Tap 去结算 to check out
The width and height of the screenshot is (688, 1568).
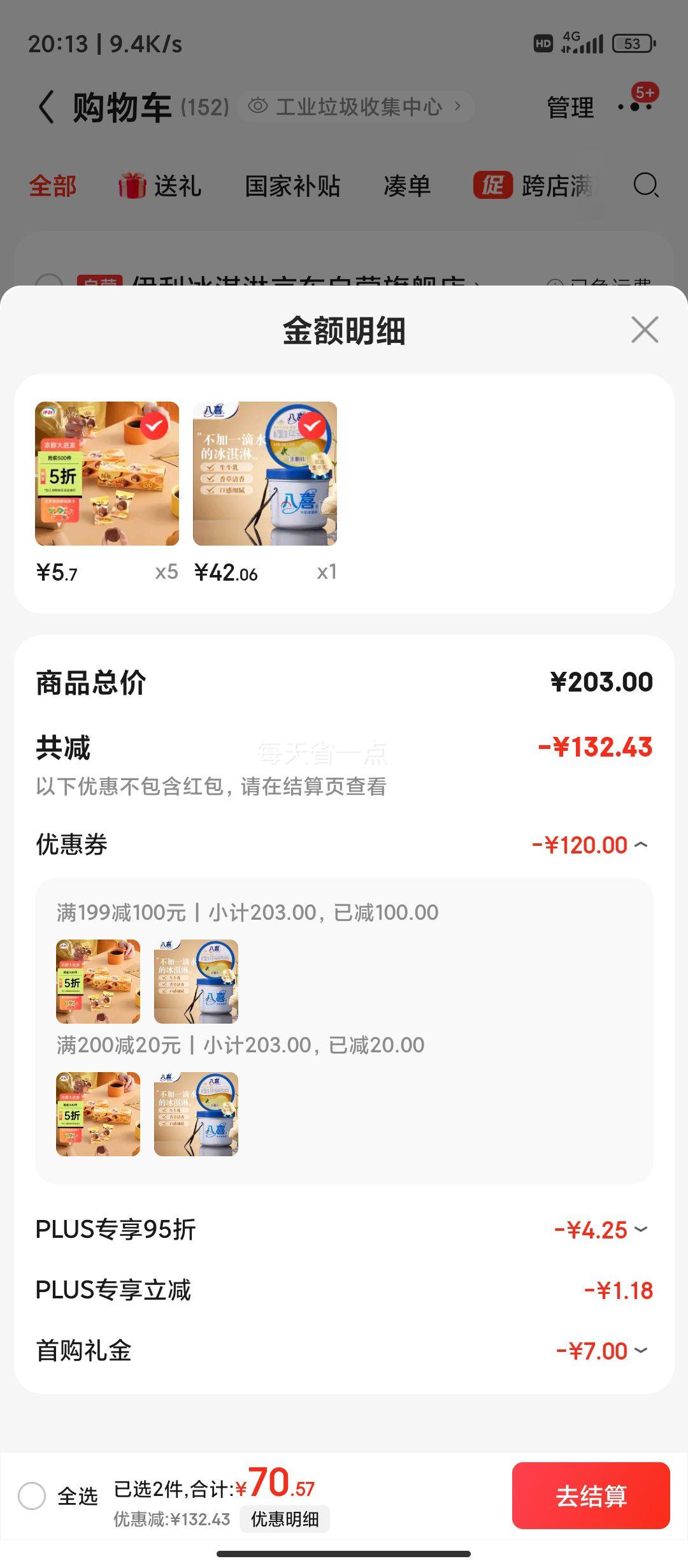[x=591, y=1496]
